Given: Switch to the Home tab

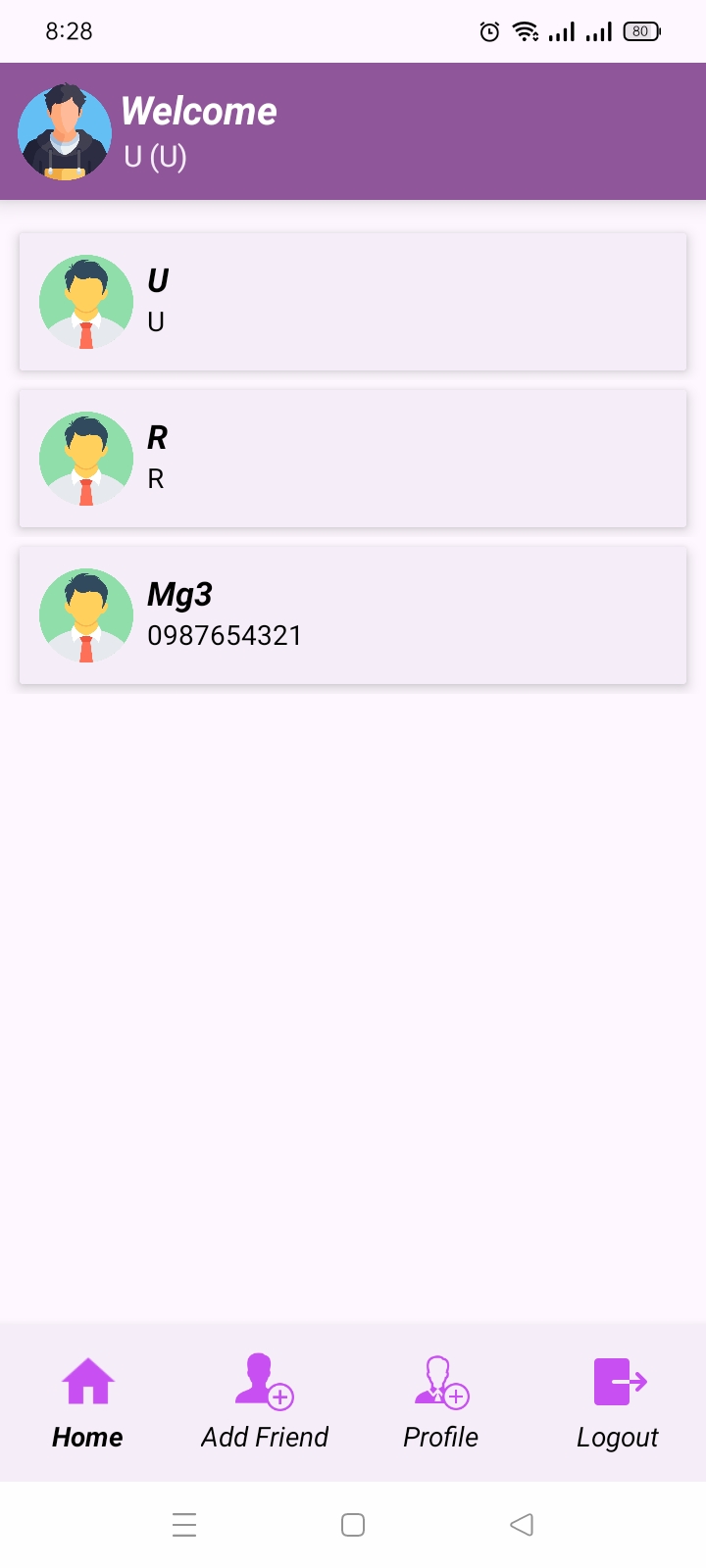Looking at the screenshot, I should [88, 1402].
